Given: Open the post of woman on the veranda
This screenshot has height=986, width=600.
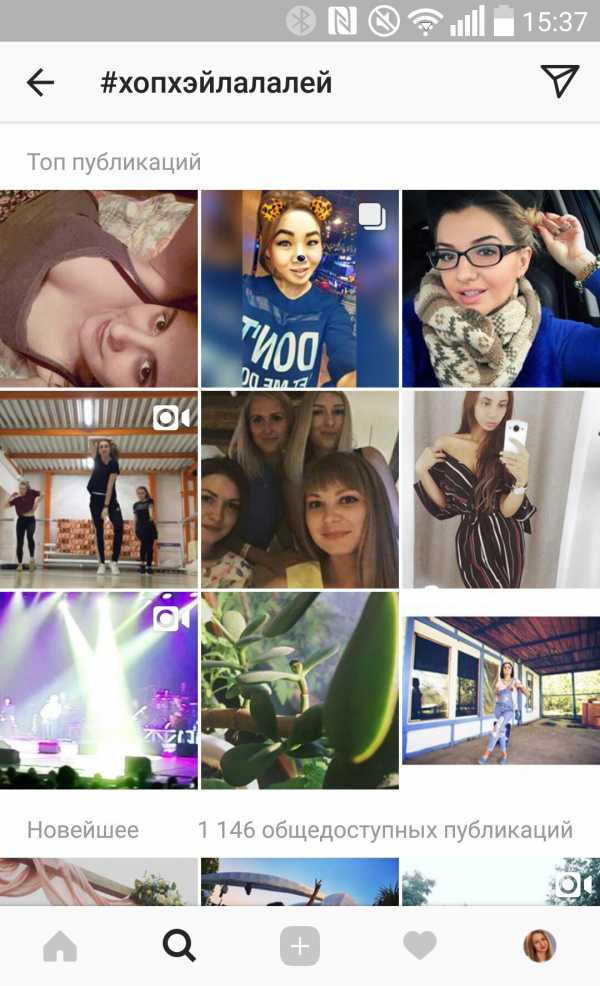Looking at the screenshot, I should coord(500,690).
